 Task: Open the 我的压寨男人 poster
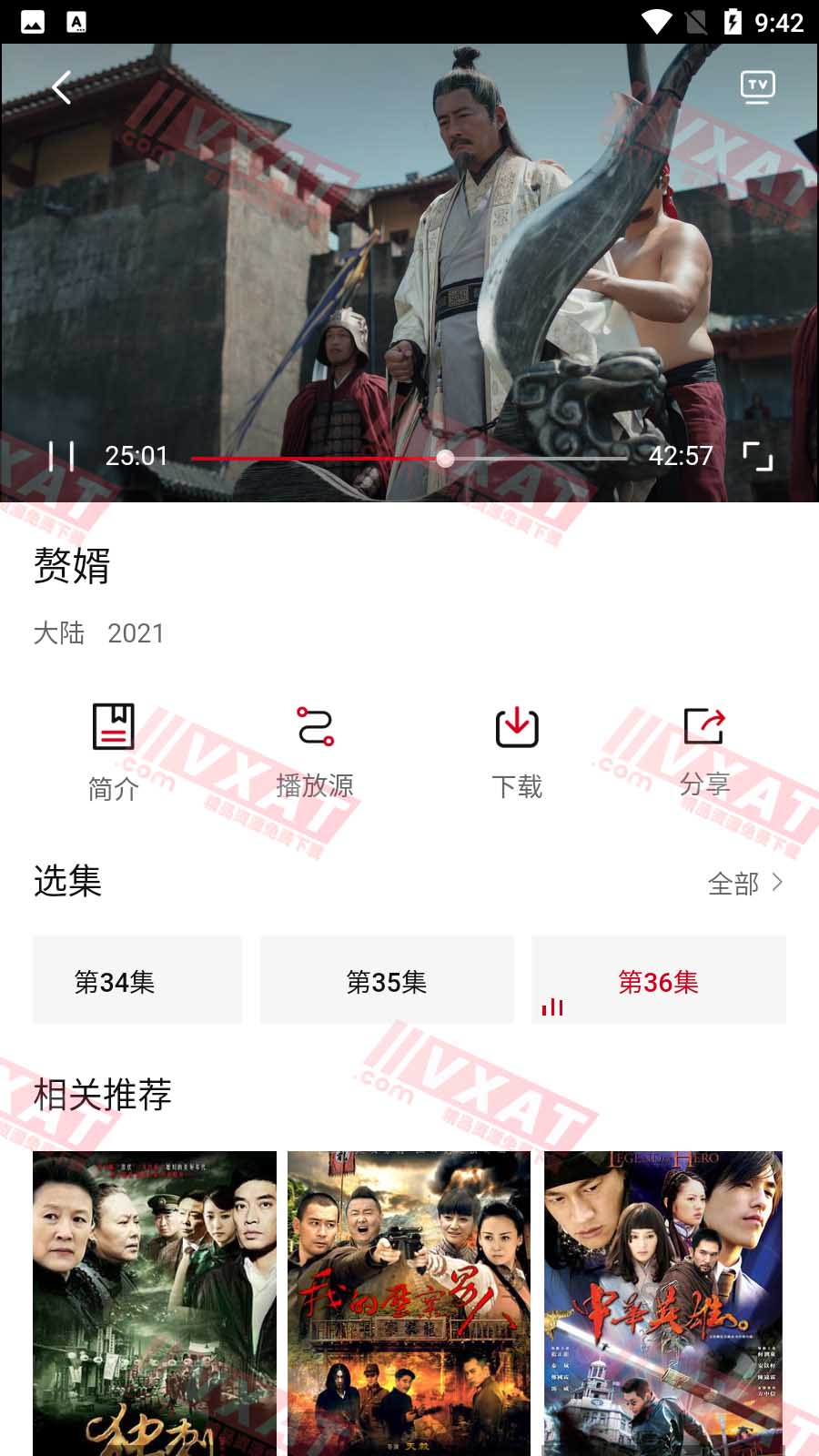tap(409, 1301)
